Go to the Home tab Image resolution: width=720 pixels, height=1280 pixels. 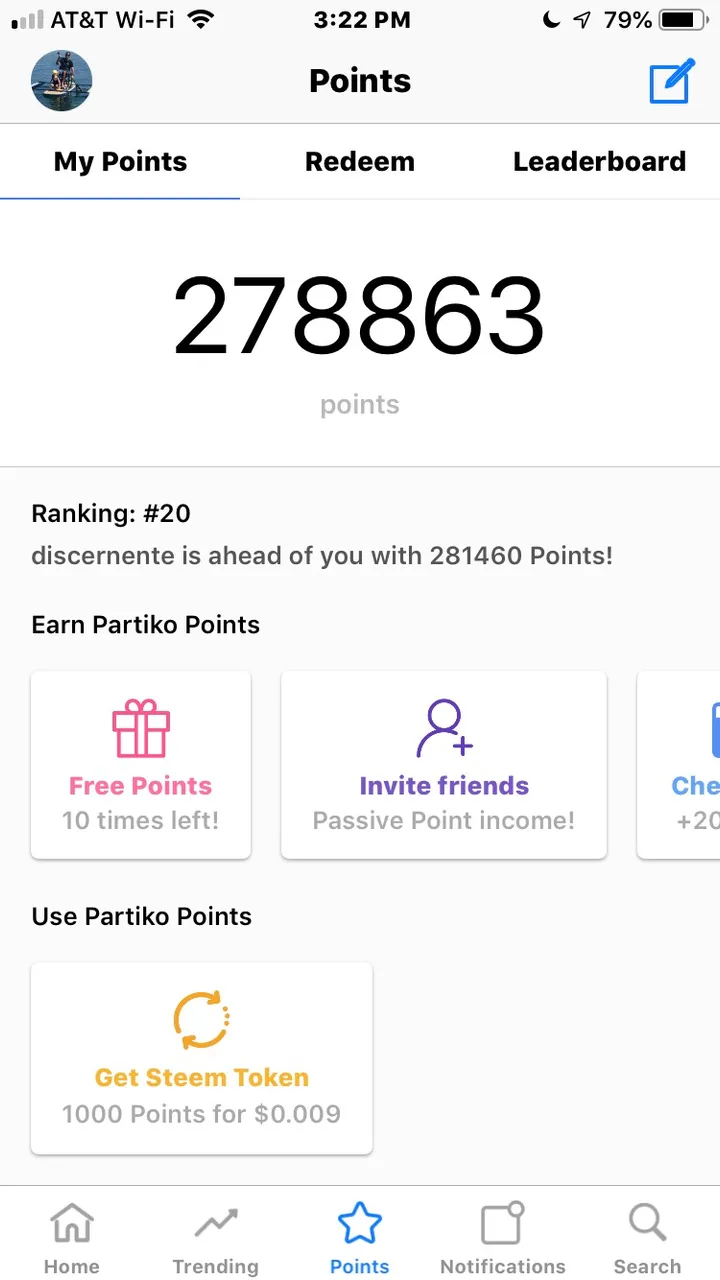72,1239
